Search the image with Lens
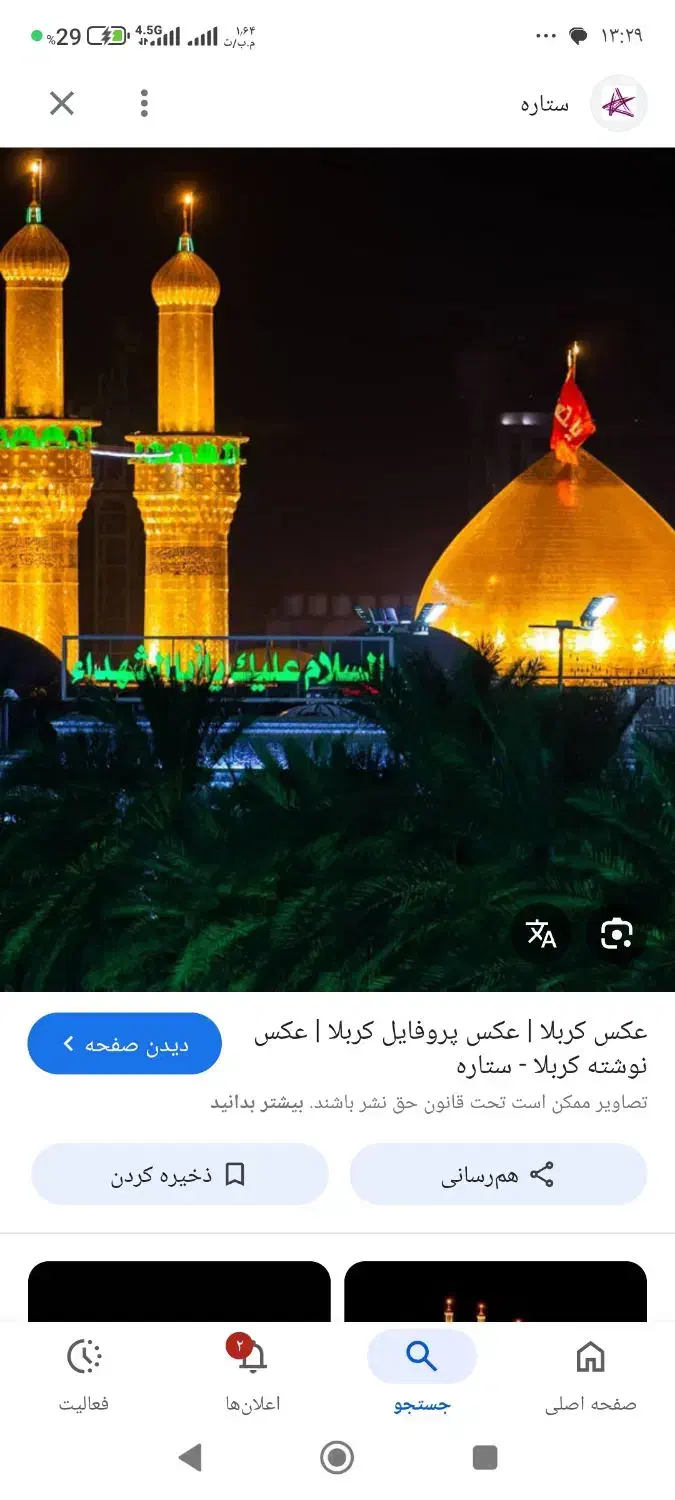675x1500 pixels. pos(617,935)
